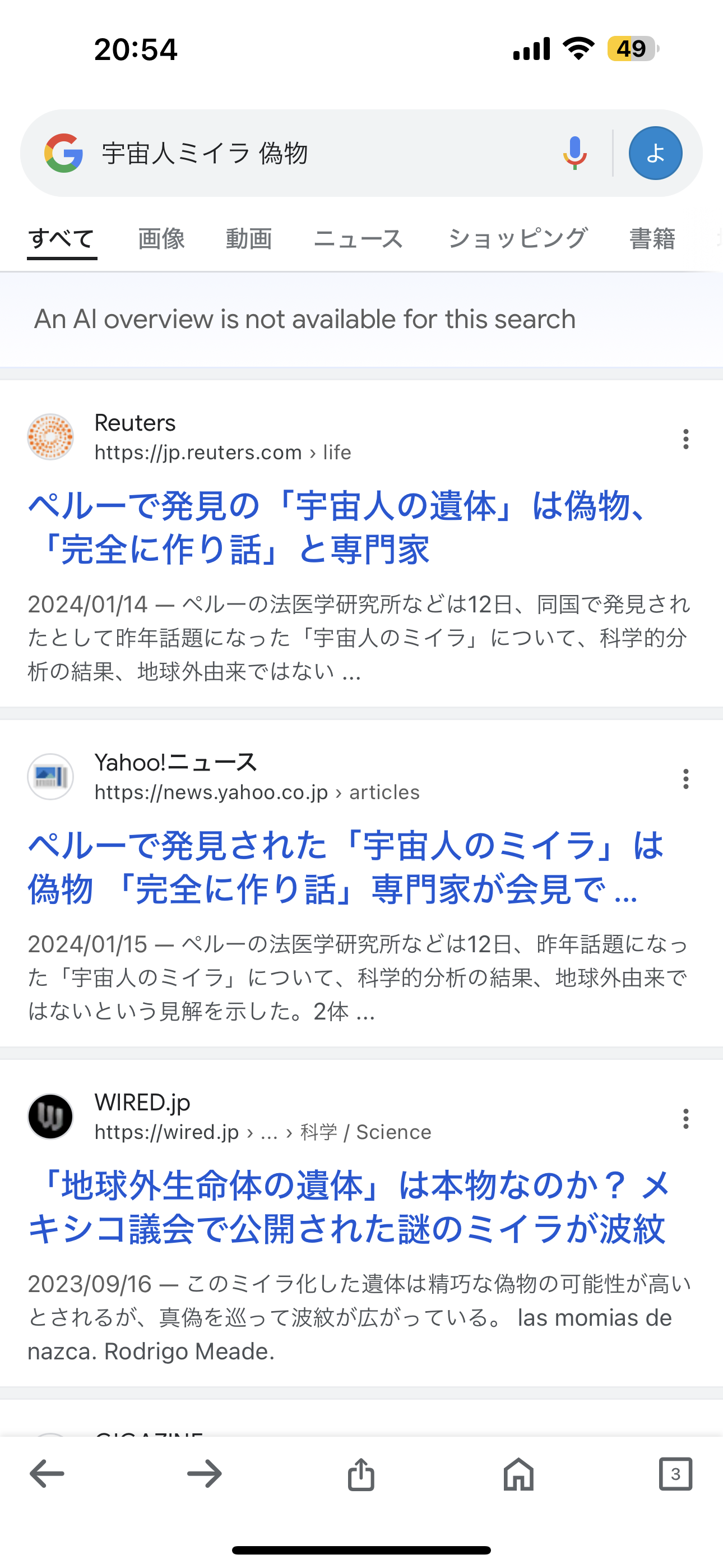Viewport: 723px width, 1568px height.
Task: Go forward to the next page
Action: tap(205, 1474)
